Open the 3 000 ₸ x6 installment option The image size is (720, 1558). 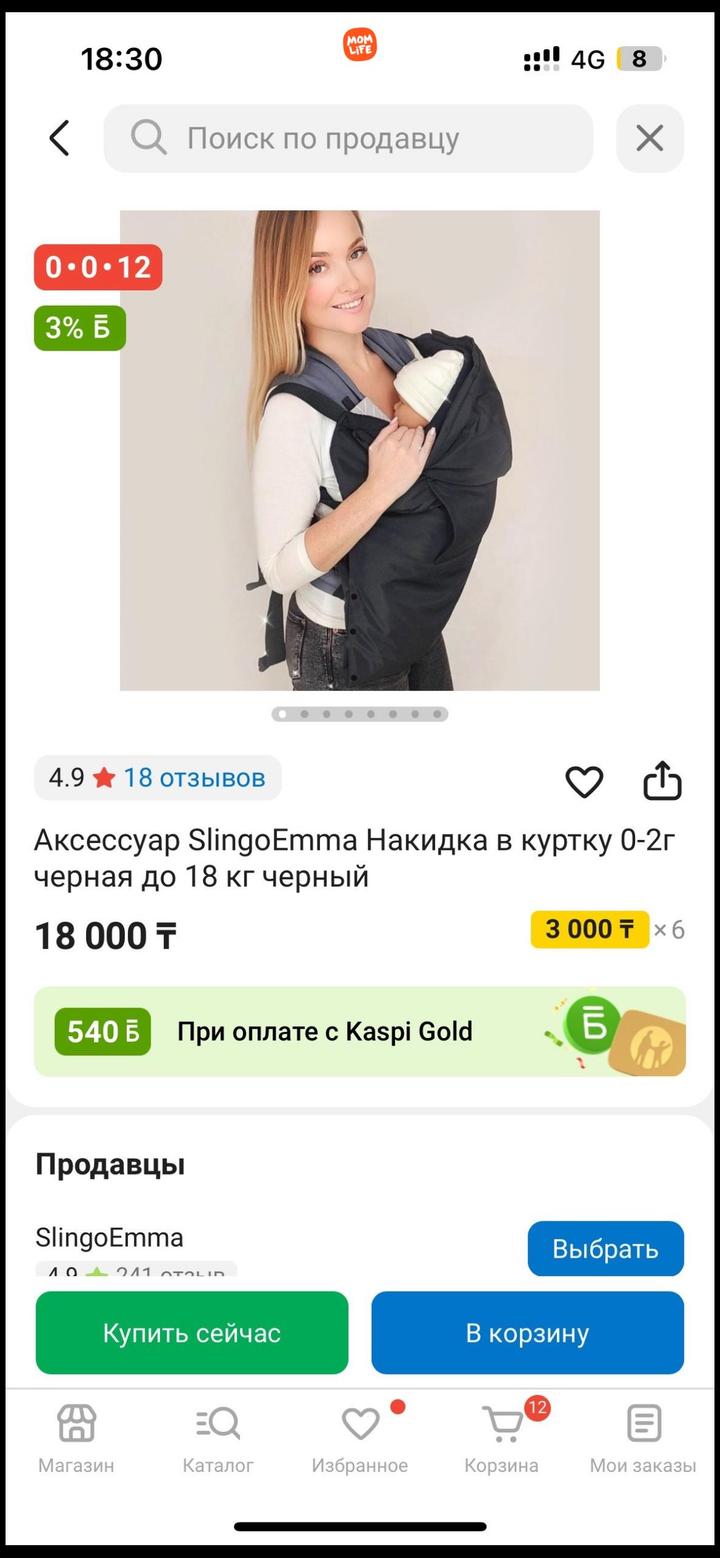tap(607, 929)
